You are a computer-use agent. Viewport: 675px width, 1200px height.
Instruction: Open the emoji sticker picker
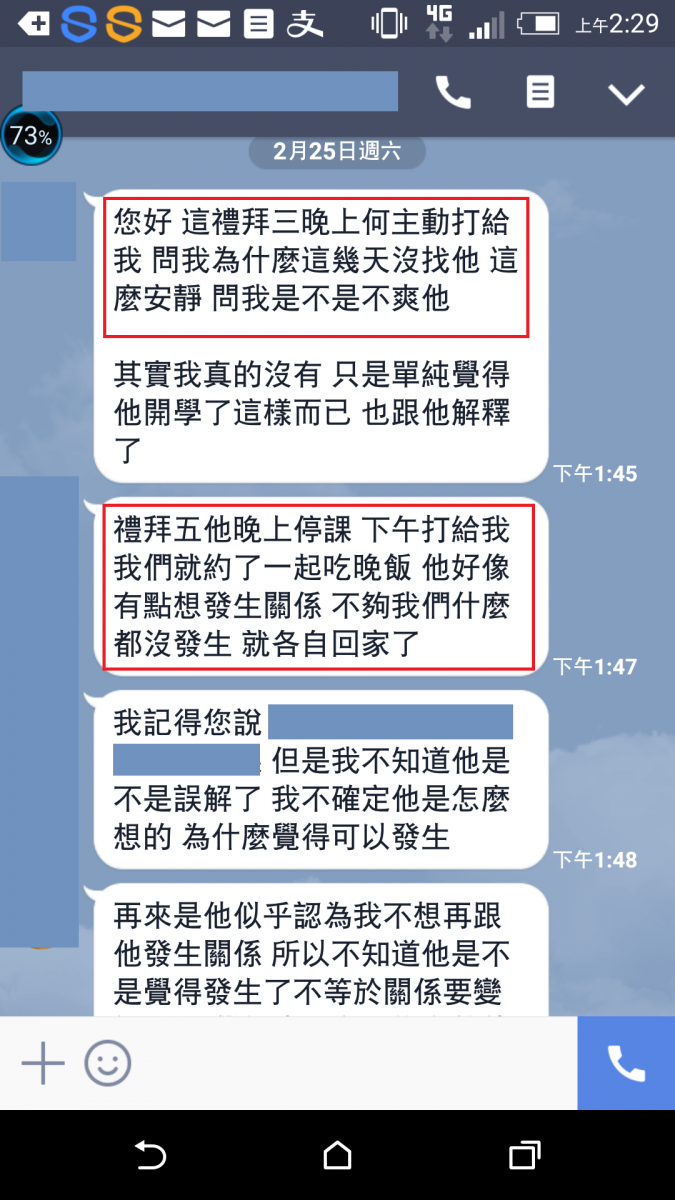coord(107,1062)
